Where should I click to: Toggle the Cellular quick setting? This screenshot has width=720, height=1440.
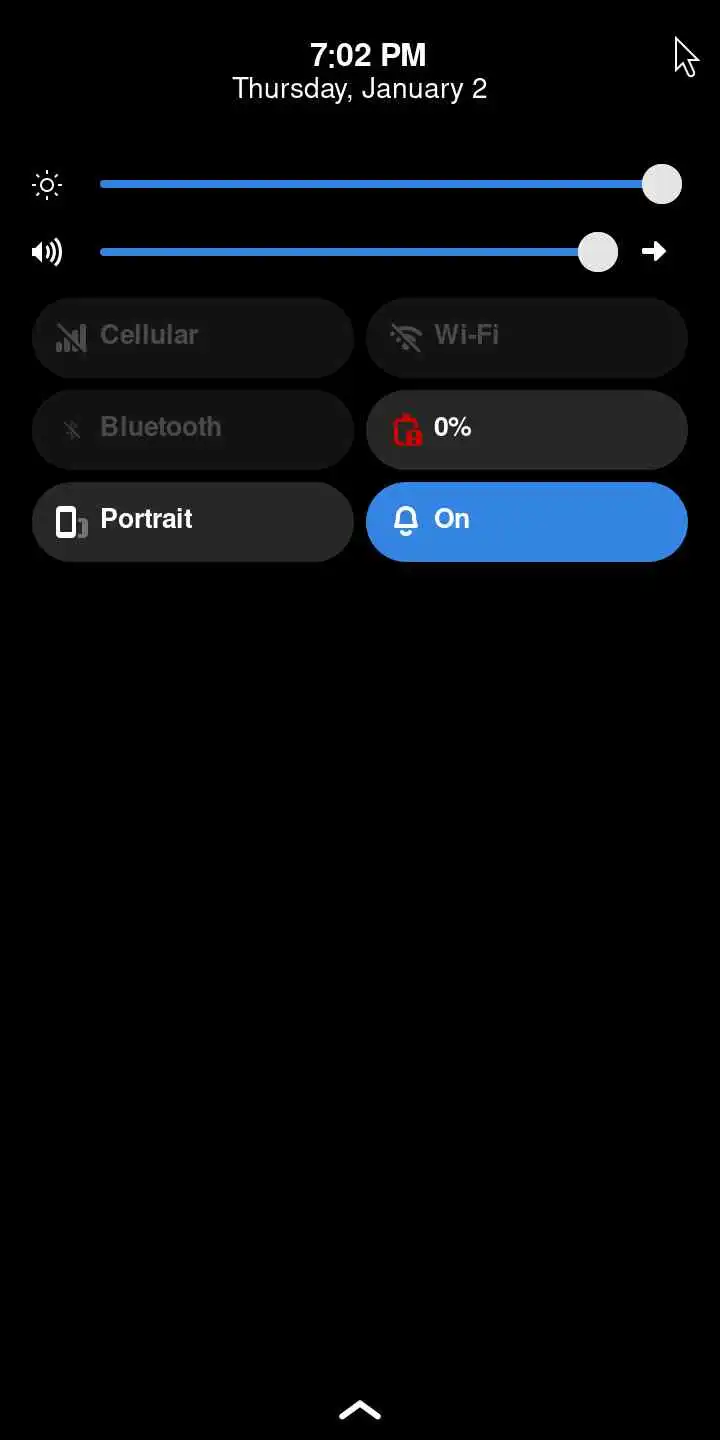click(x=193, y=337)
